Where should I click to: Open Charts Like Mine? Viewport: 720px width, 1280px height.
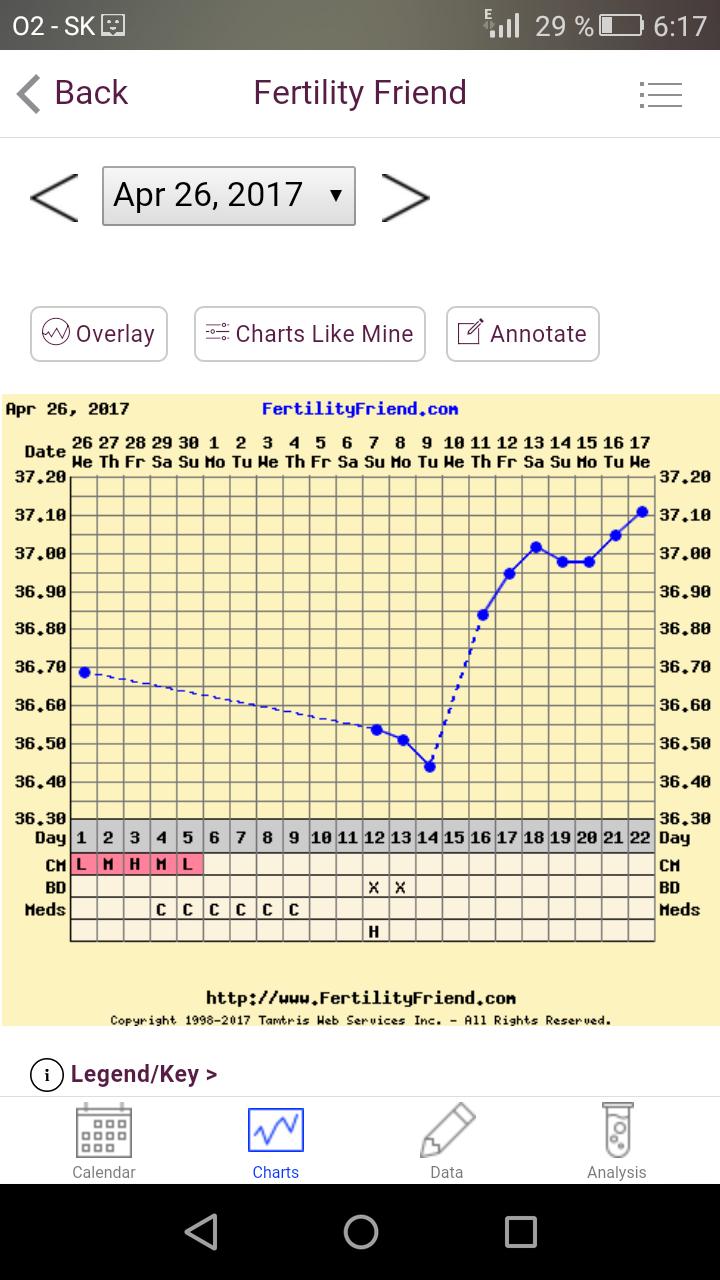(310, 334)
